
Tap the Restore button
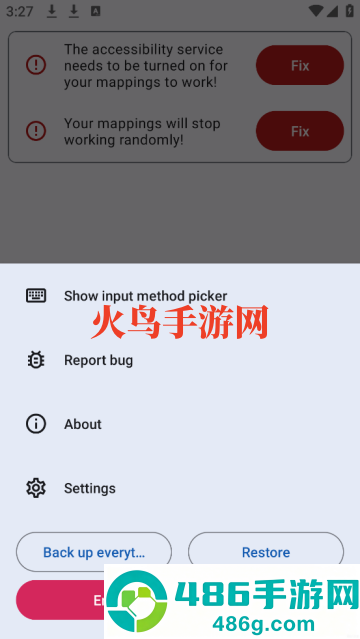(266, 552)
